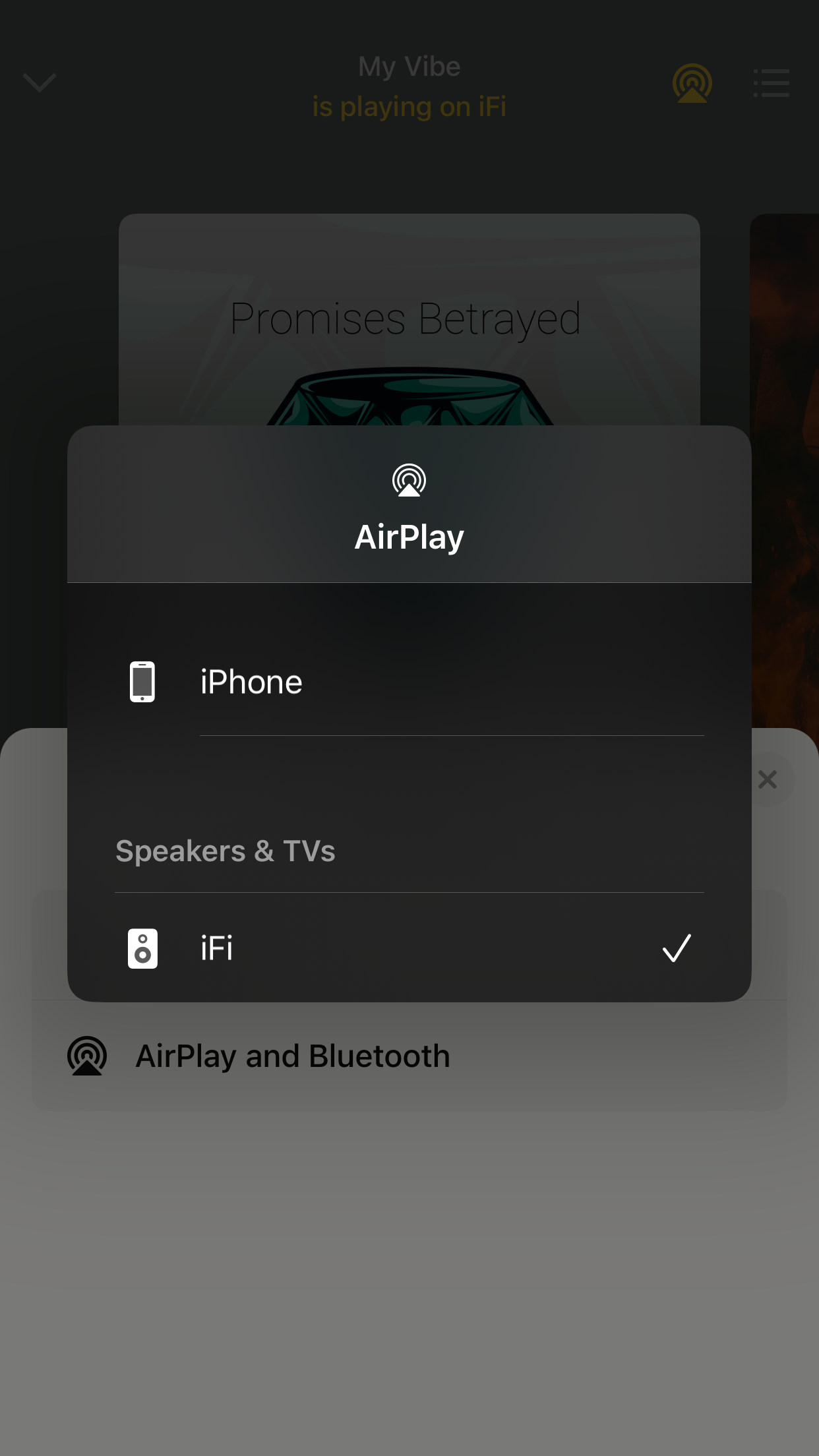Choose the iFi speaker for AirPlay
This screenshot has width=819, height=1456.
[x=409, y=948]
